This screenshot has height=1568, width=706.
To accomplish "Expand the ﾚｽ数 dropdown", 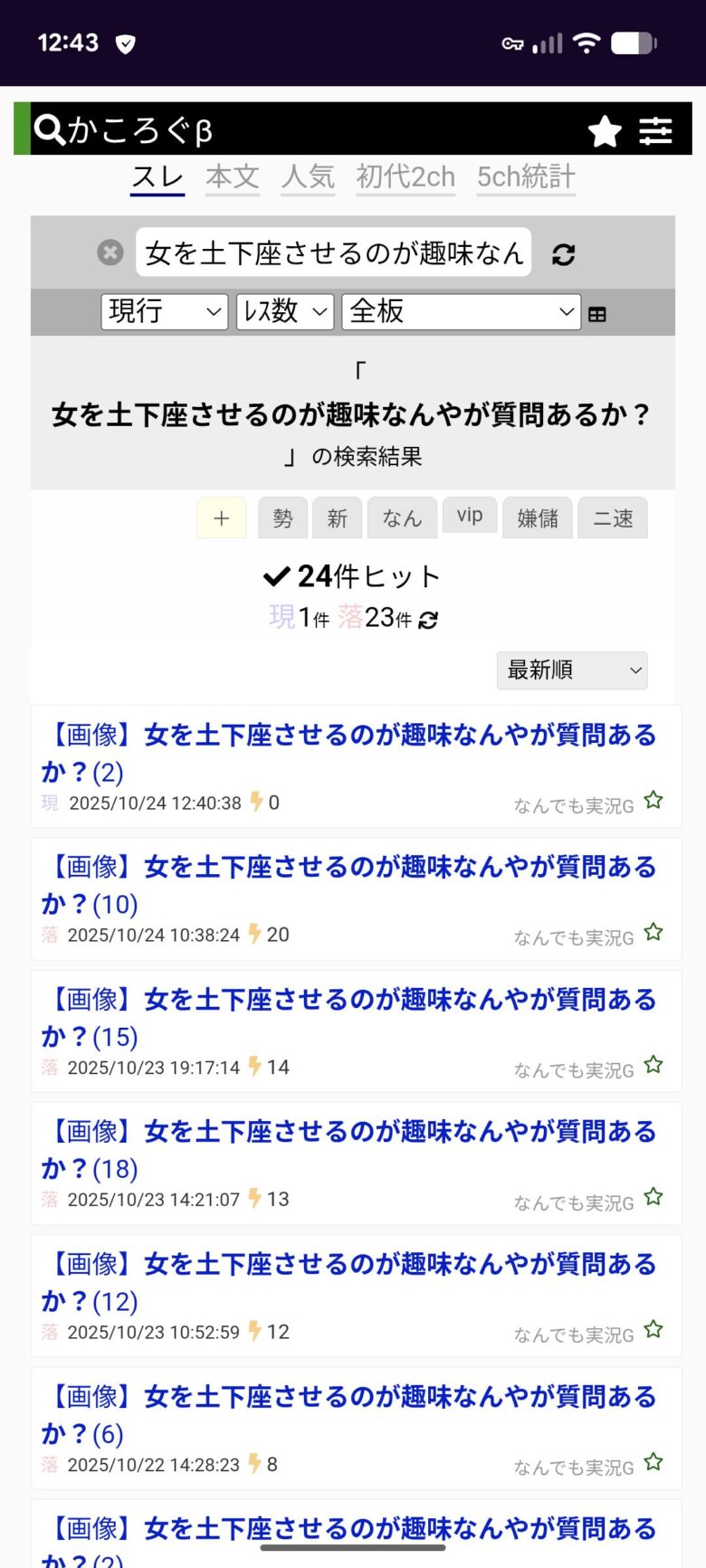I will coord(285,311).
